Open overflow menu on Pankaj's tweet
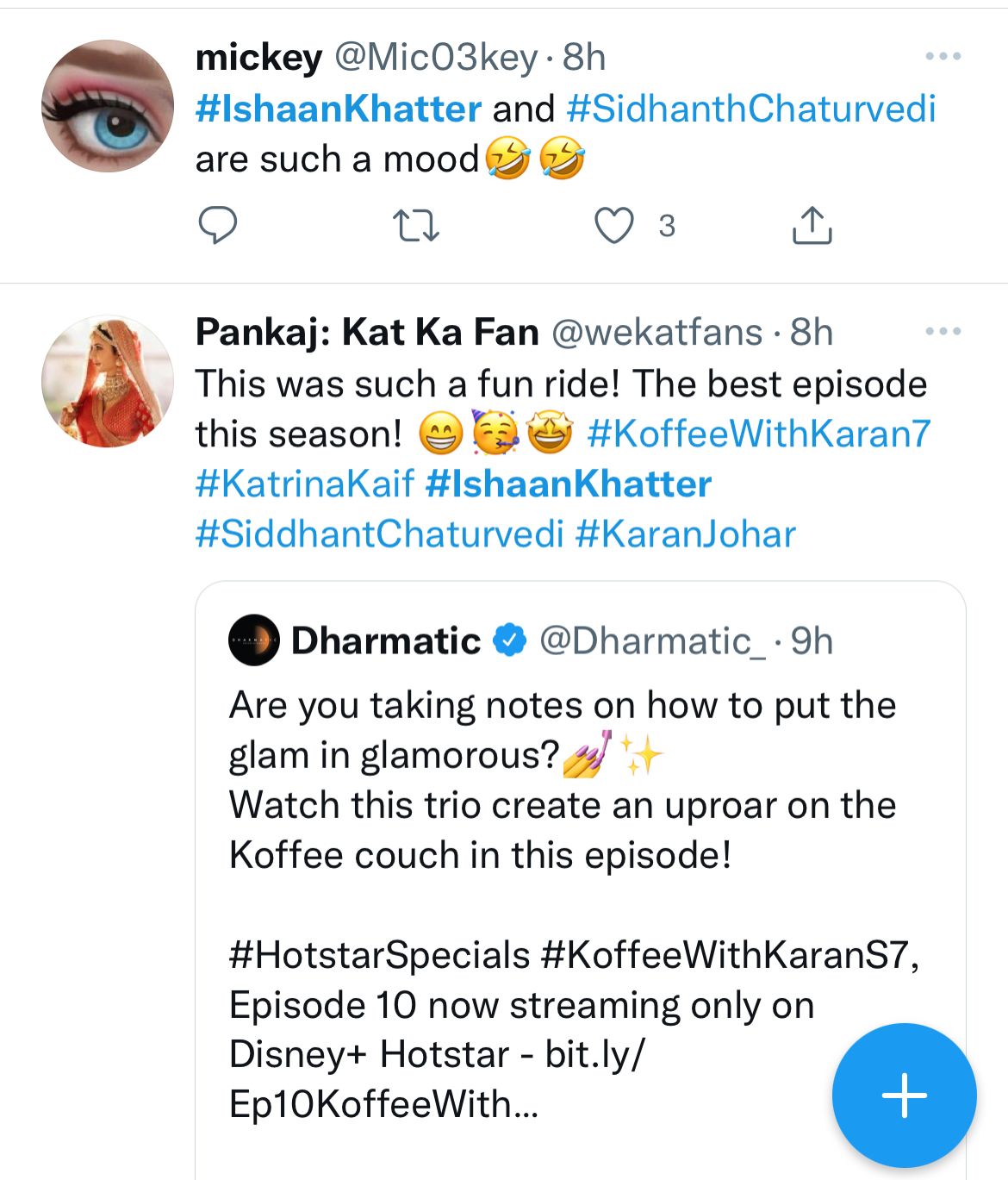The width and height of the screenshot is (1008, 1180). coord(943,332)
